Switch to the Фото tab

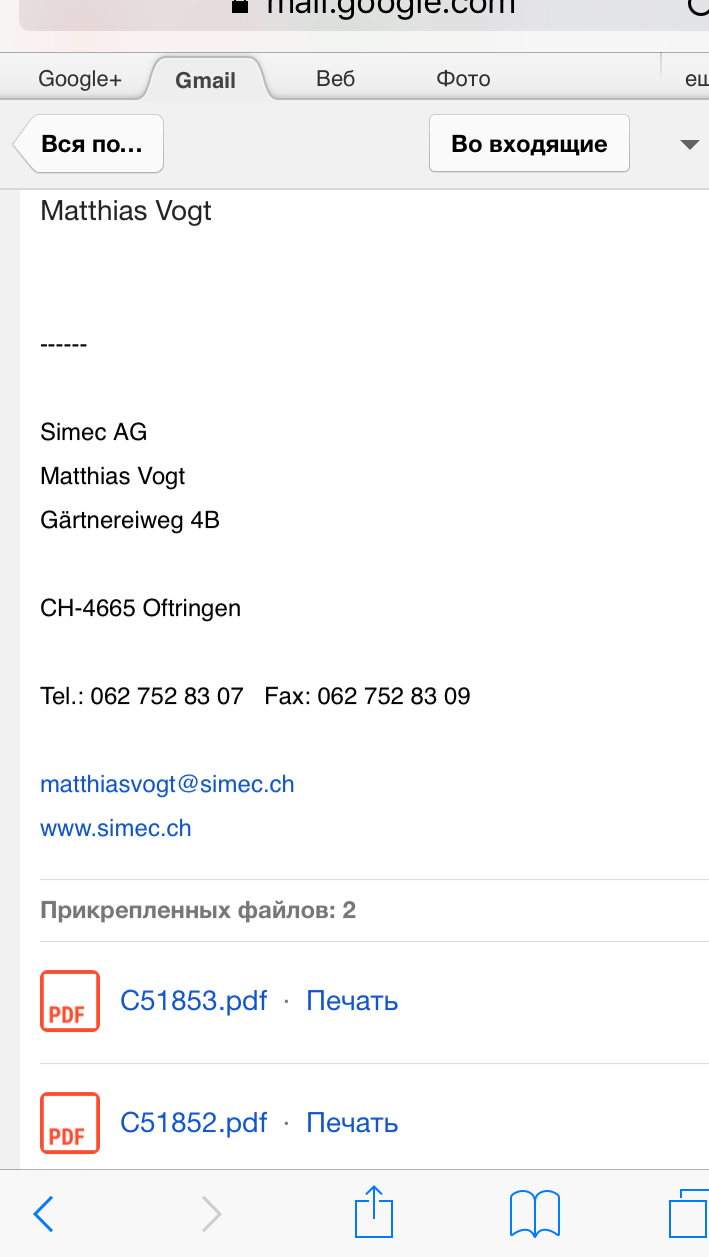point(463,79)
